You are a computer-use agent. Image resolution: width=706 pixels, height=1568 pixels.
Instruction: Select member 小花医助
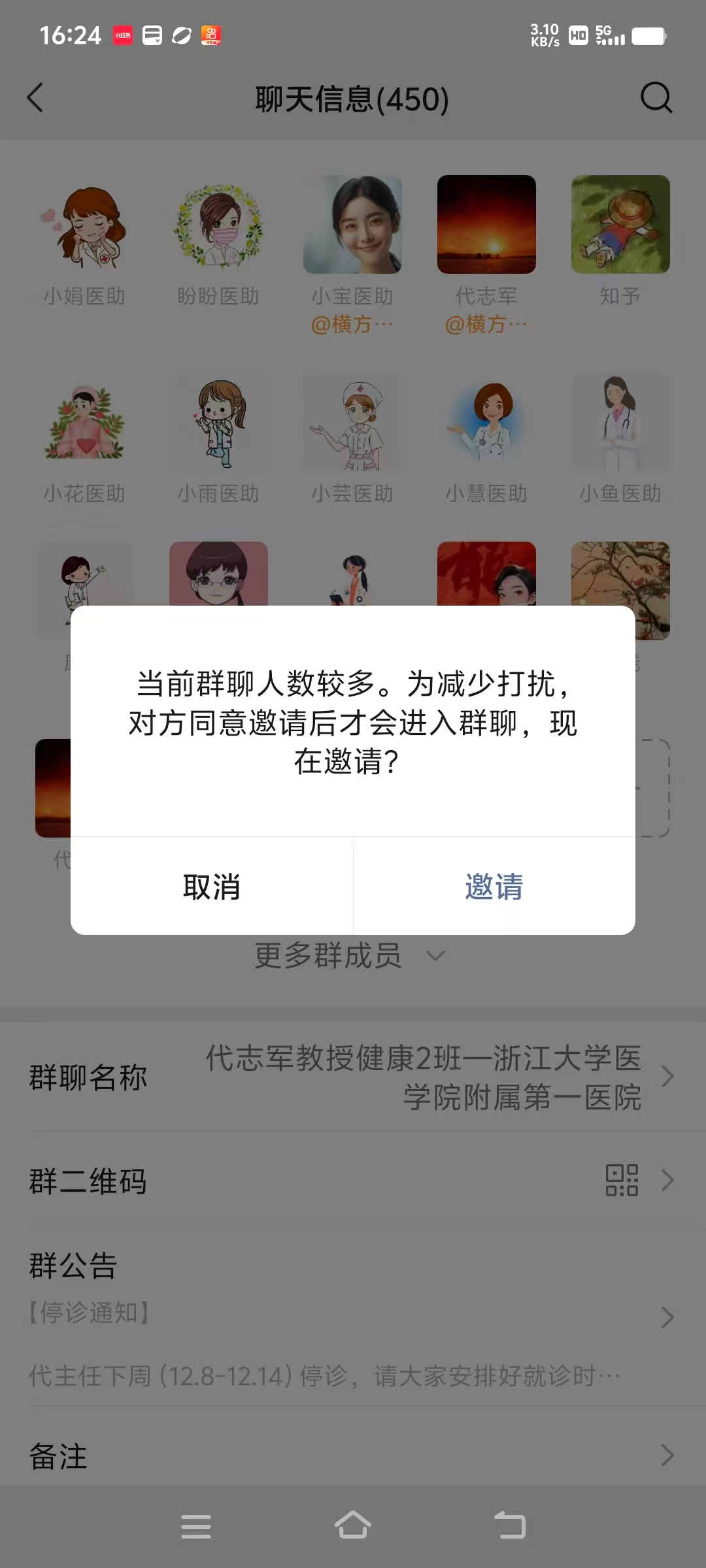click(84, 423)
